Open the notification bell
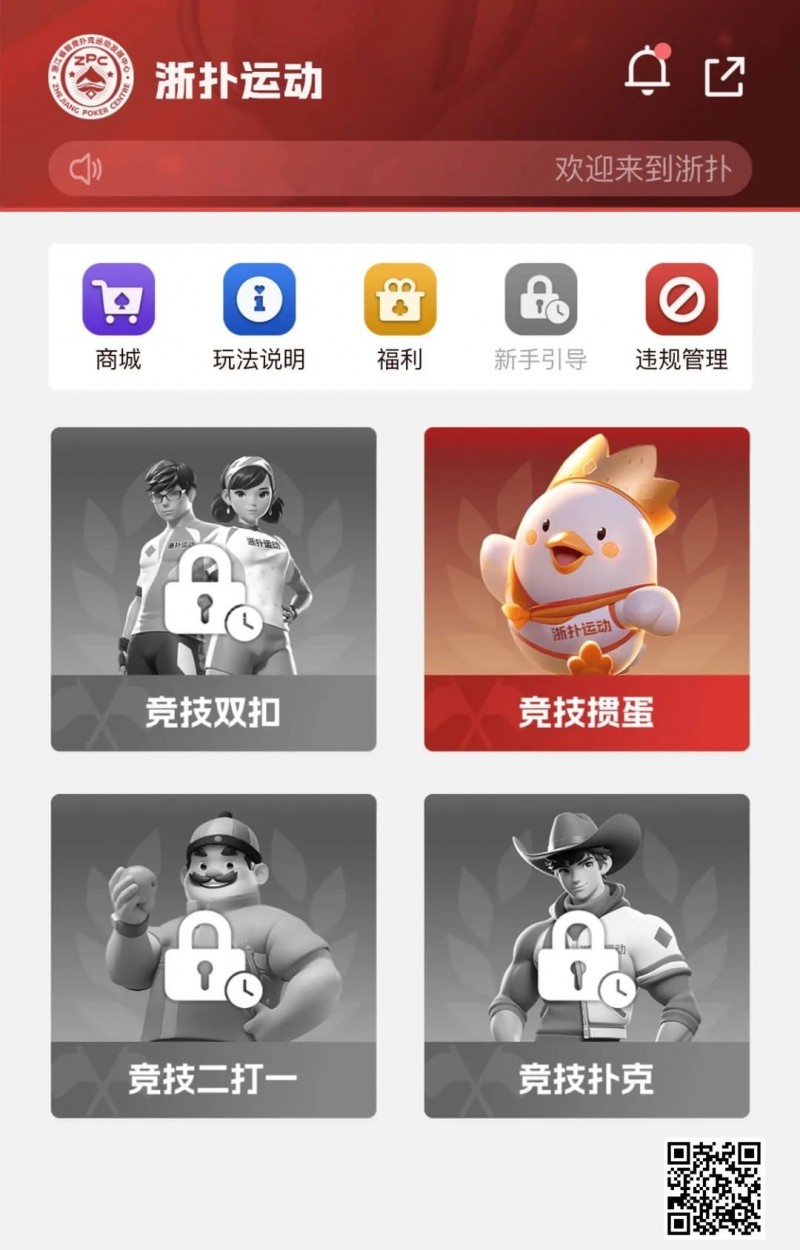The height and width of the screenshot is (1250, 800). pyautogui.click(x=649, y=71)
